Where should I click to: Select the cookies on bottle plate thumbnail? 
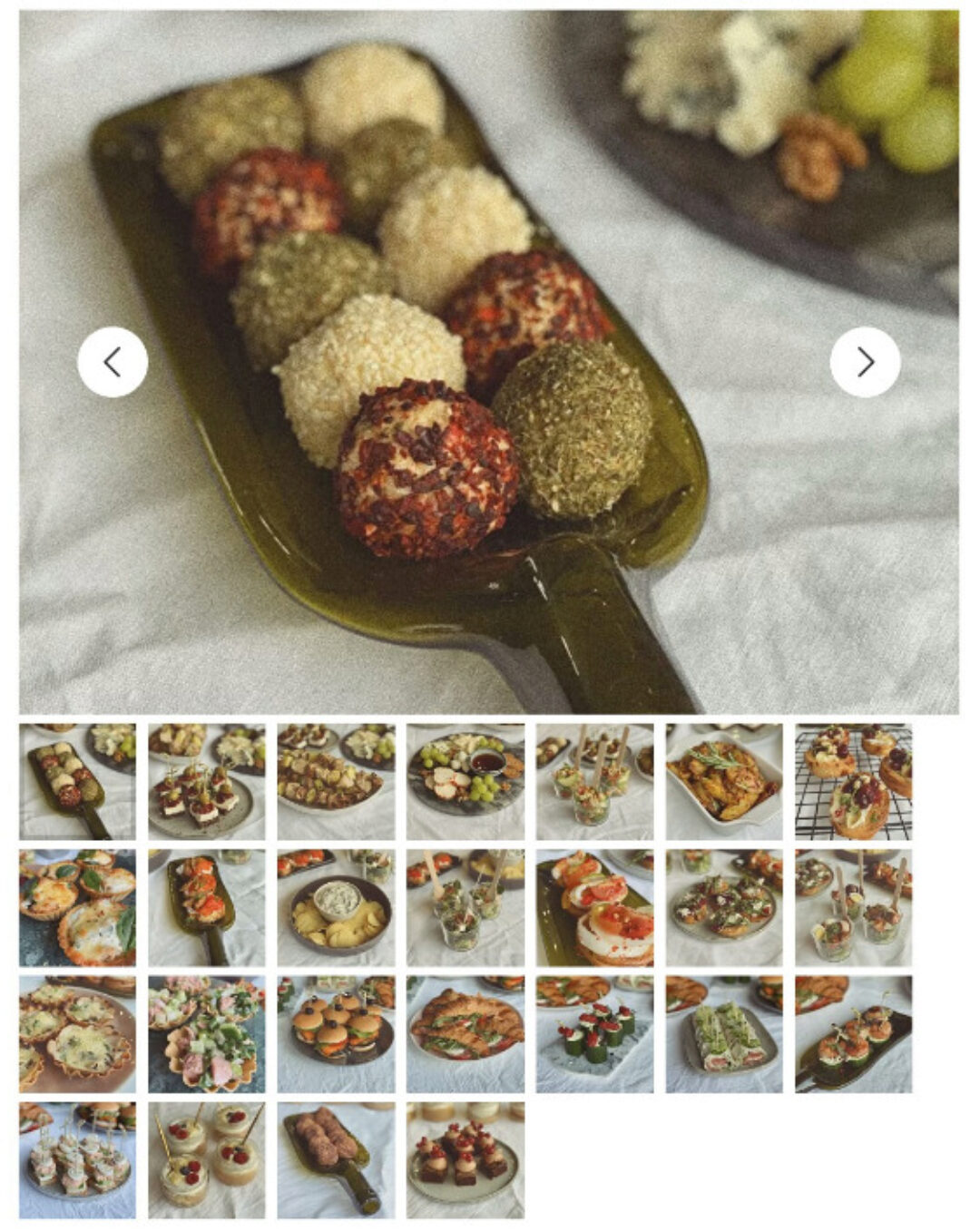click(336, 1160)
